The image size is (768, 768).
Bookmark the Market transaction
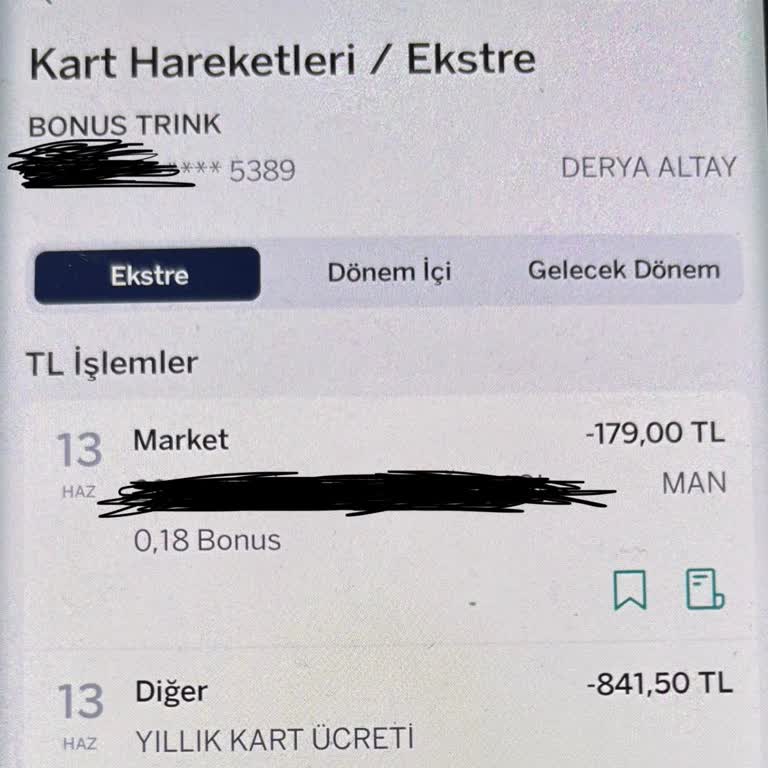[x=630, y=590]
